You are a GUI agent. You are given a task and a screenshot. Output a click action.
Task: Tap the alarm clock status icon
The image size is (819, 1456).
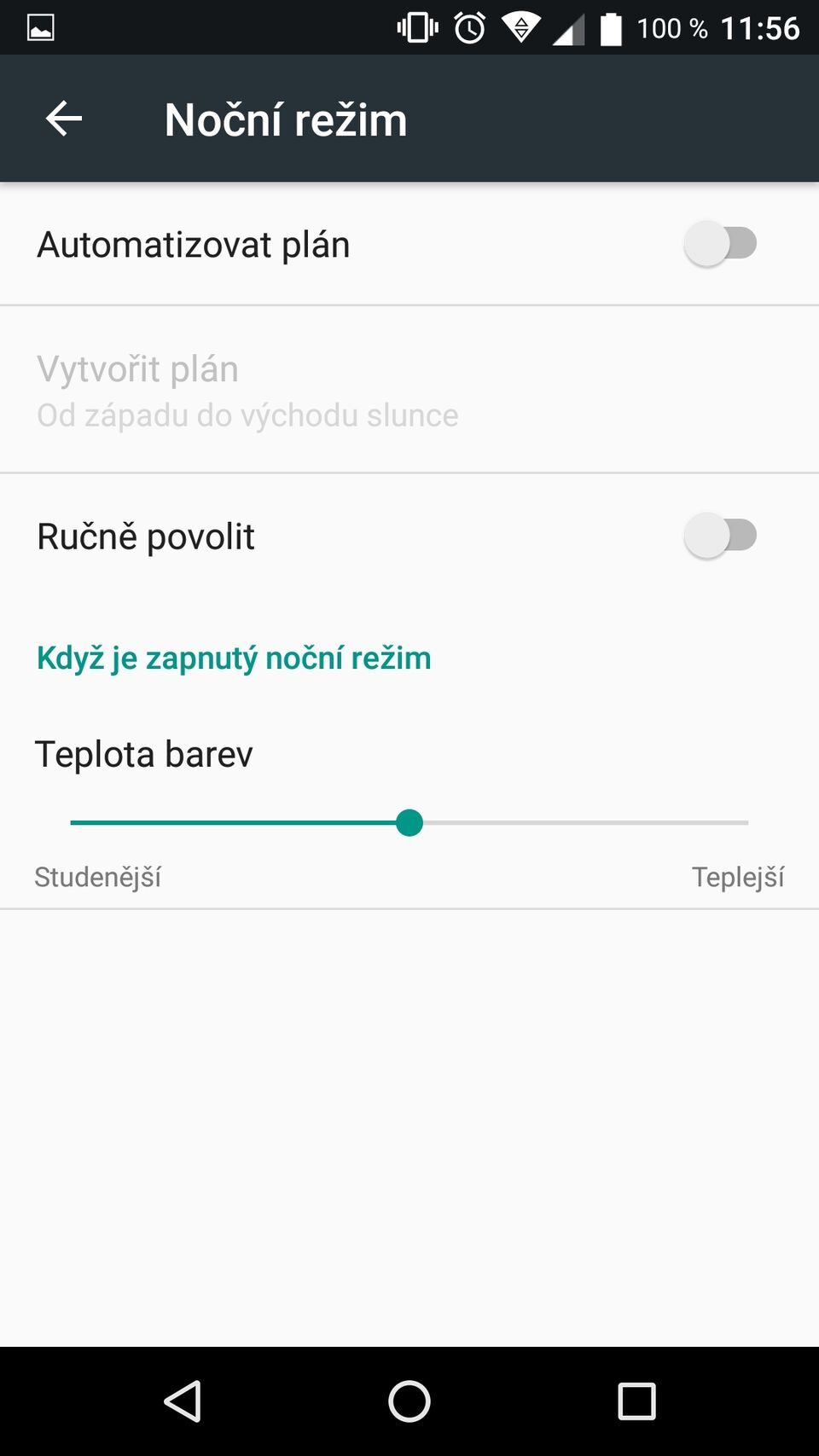point(468,26)
